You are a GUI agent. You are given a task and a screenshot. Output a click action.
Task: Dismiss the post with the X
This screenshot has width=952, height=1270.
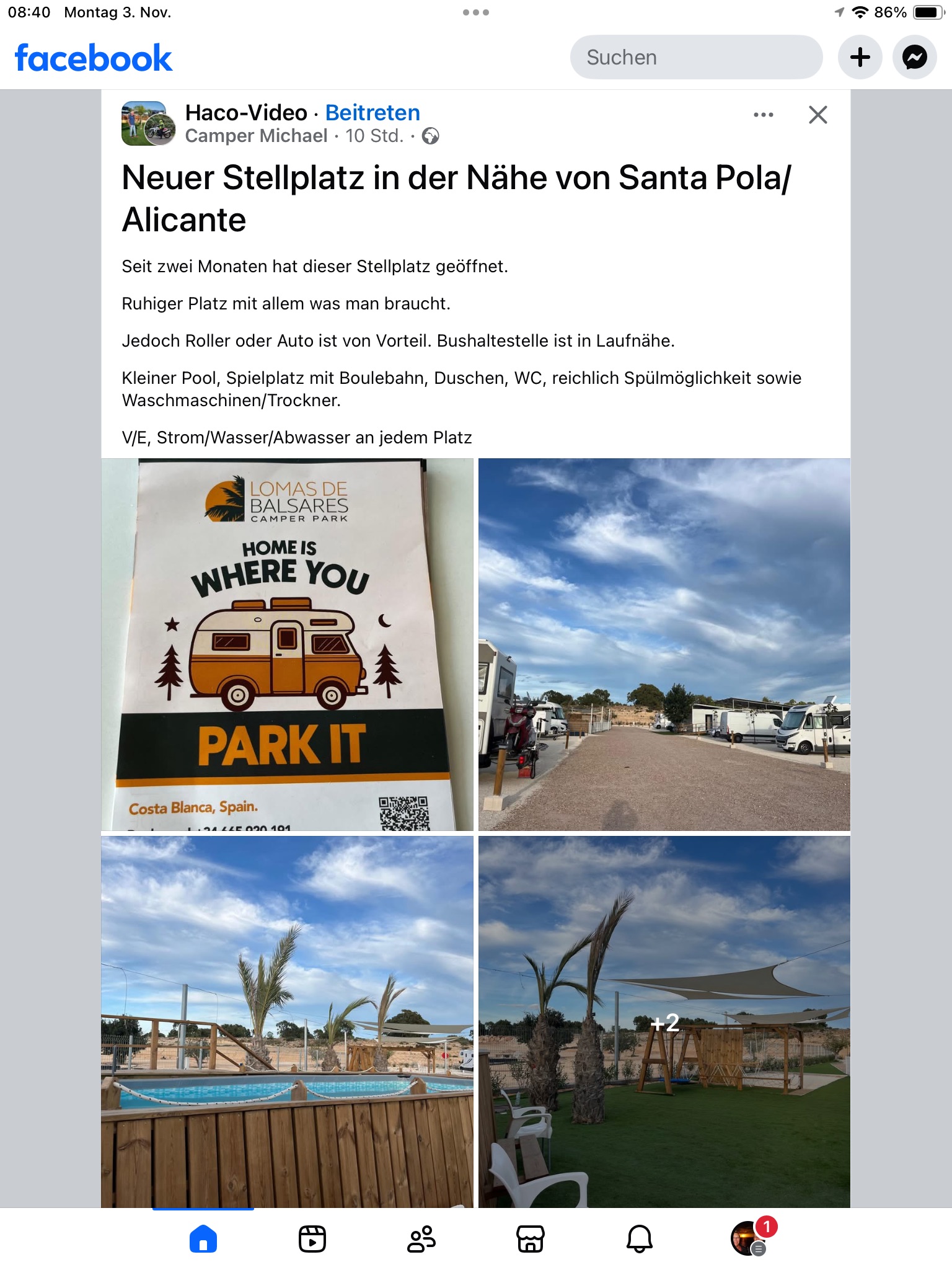pyautogui.click(x=818, y=115)
